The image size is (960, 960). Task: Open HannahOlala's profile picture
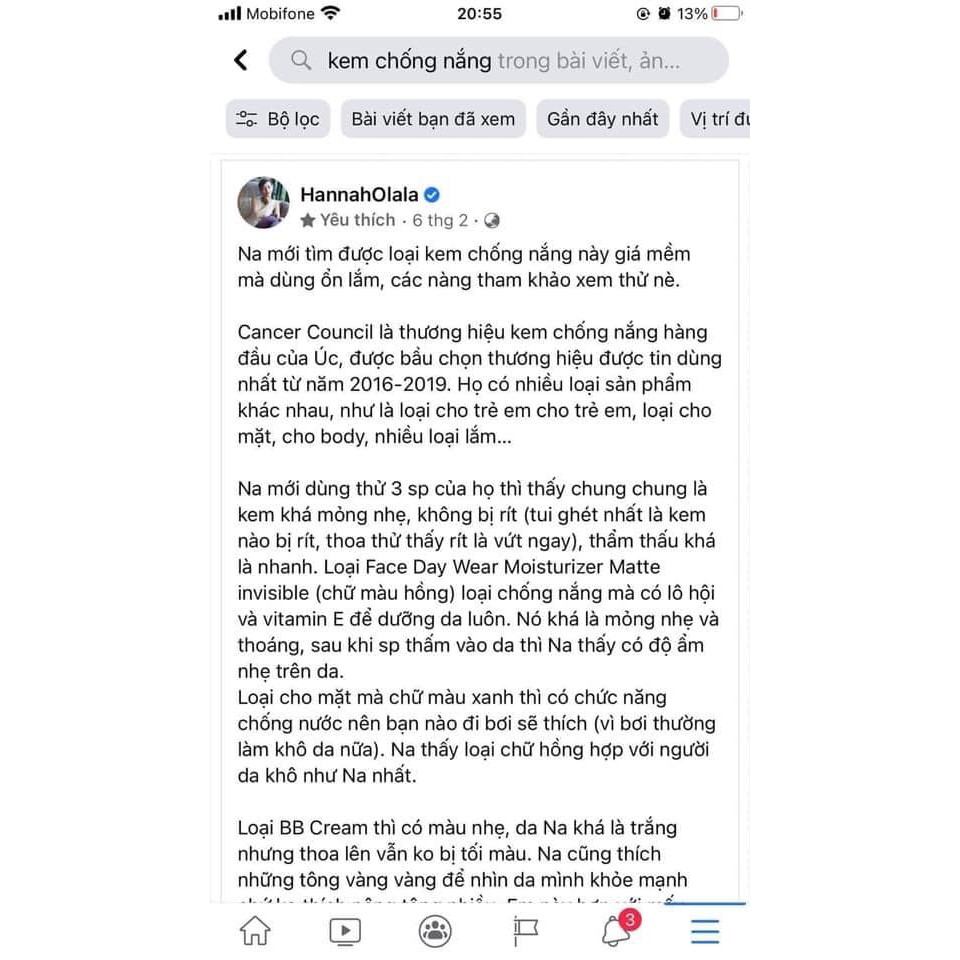coord(263,204)
